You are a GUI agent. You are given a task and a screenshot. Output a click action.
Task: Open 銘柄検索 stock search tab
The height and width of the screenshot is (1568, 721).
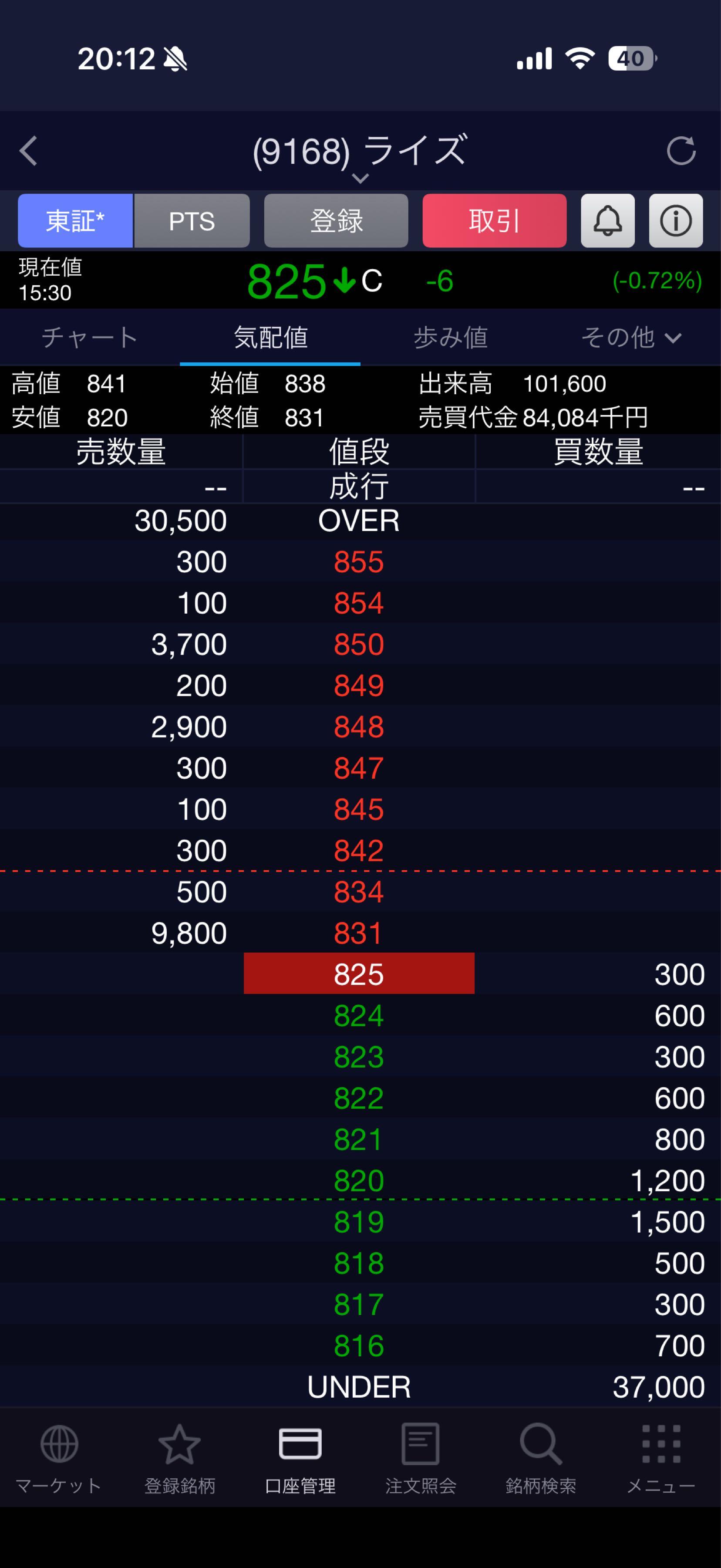541,1458
